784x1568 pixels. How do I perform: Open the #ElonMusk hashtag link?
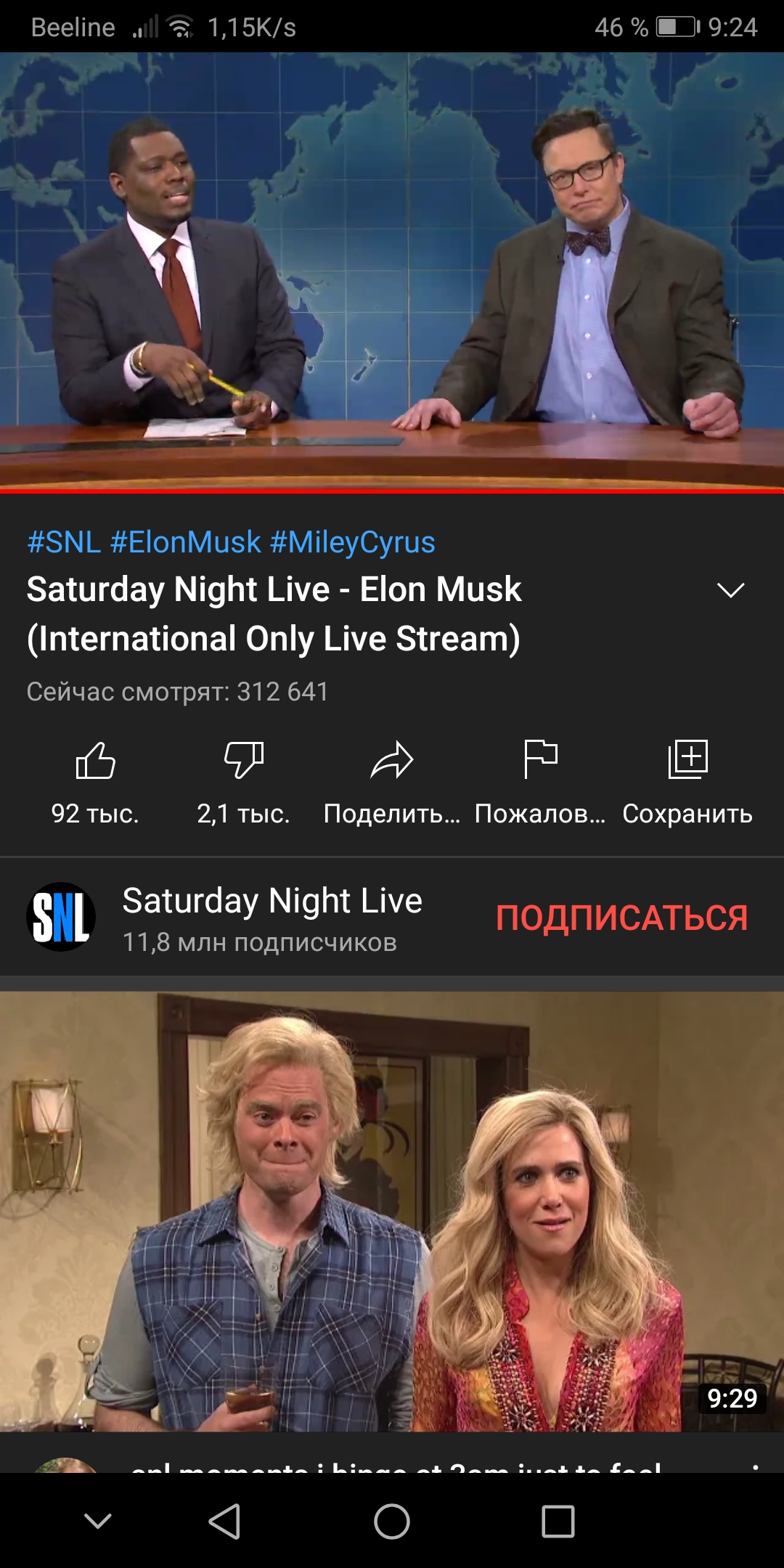[185, 542]
